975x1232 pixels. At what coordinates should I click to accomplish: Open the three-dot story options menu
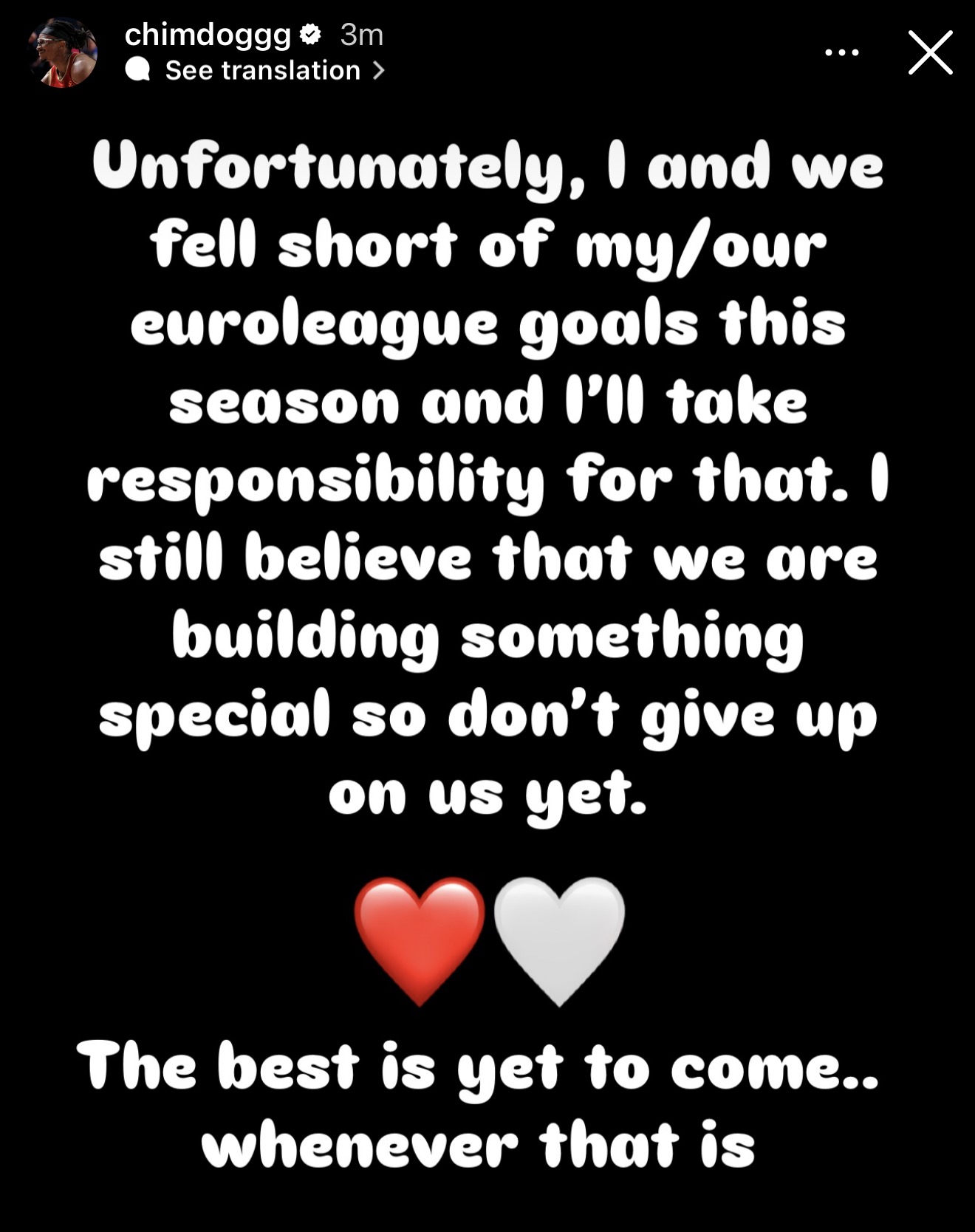pos(841,52)
